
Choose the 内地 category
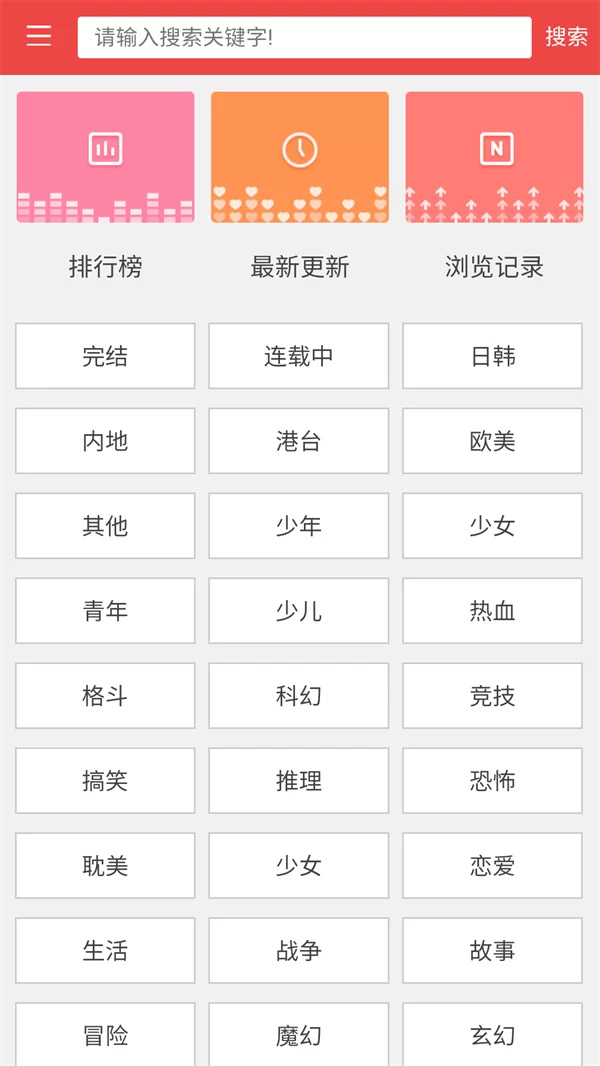[x=105, y=441]
